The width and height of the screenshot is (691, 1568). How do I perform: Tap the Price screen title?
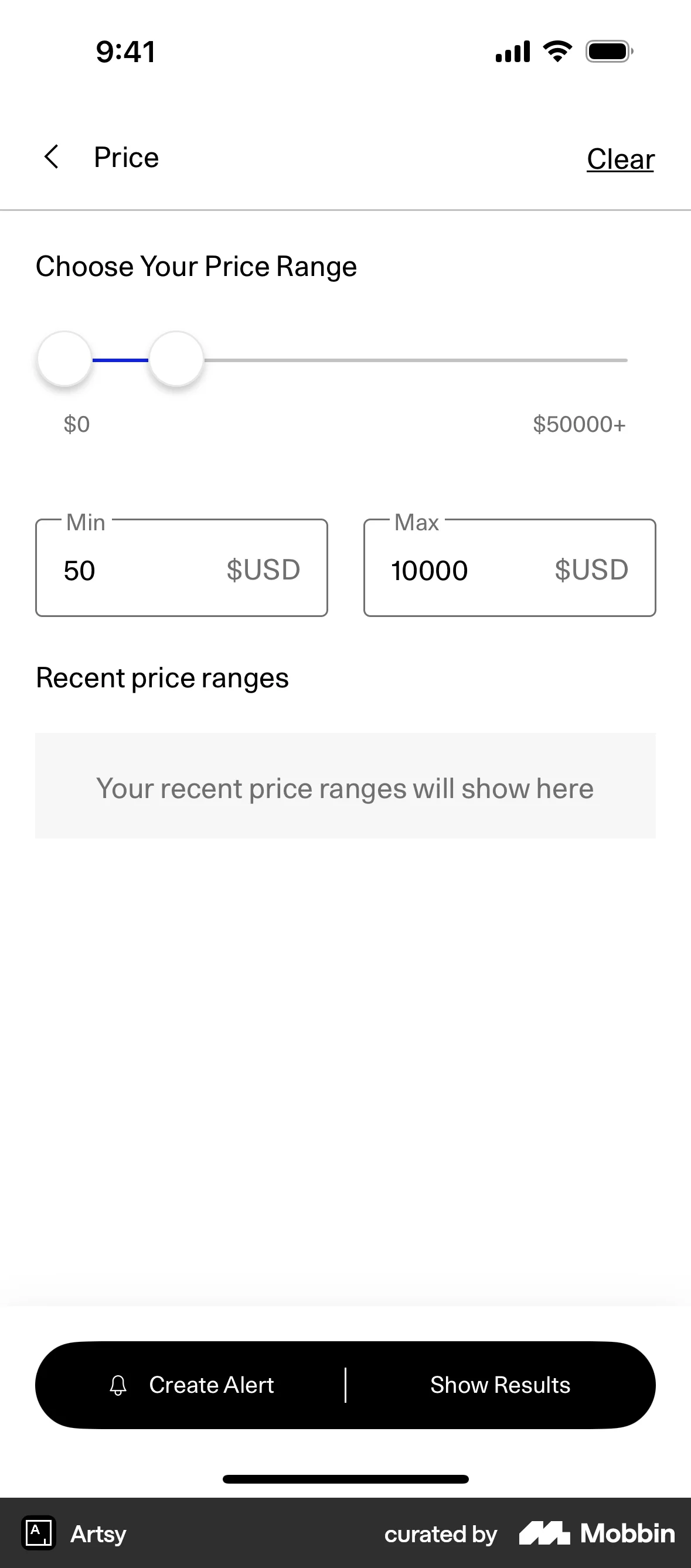tap(125, 157)
